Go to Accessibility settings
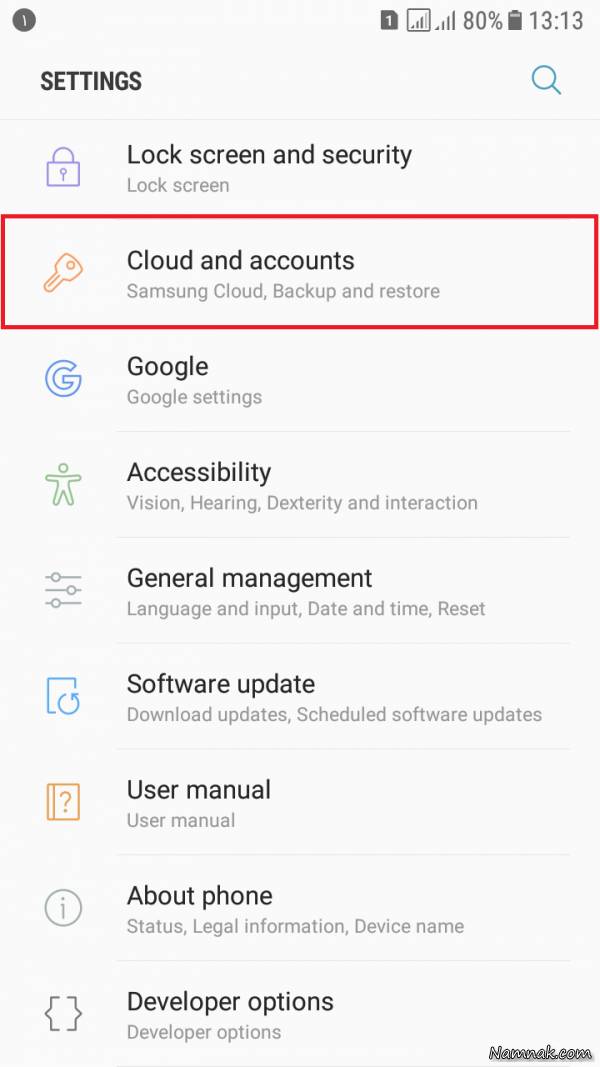The height and width of the screenshot is (1067, 600). tap(300, 486)
